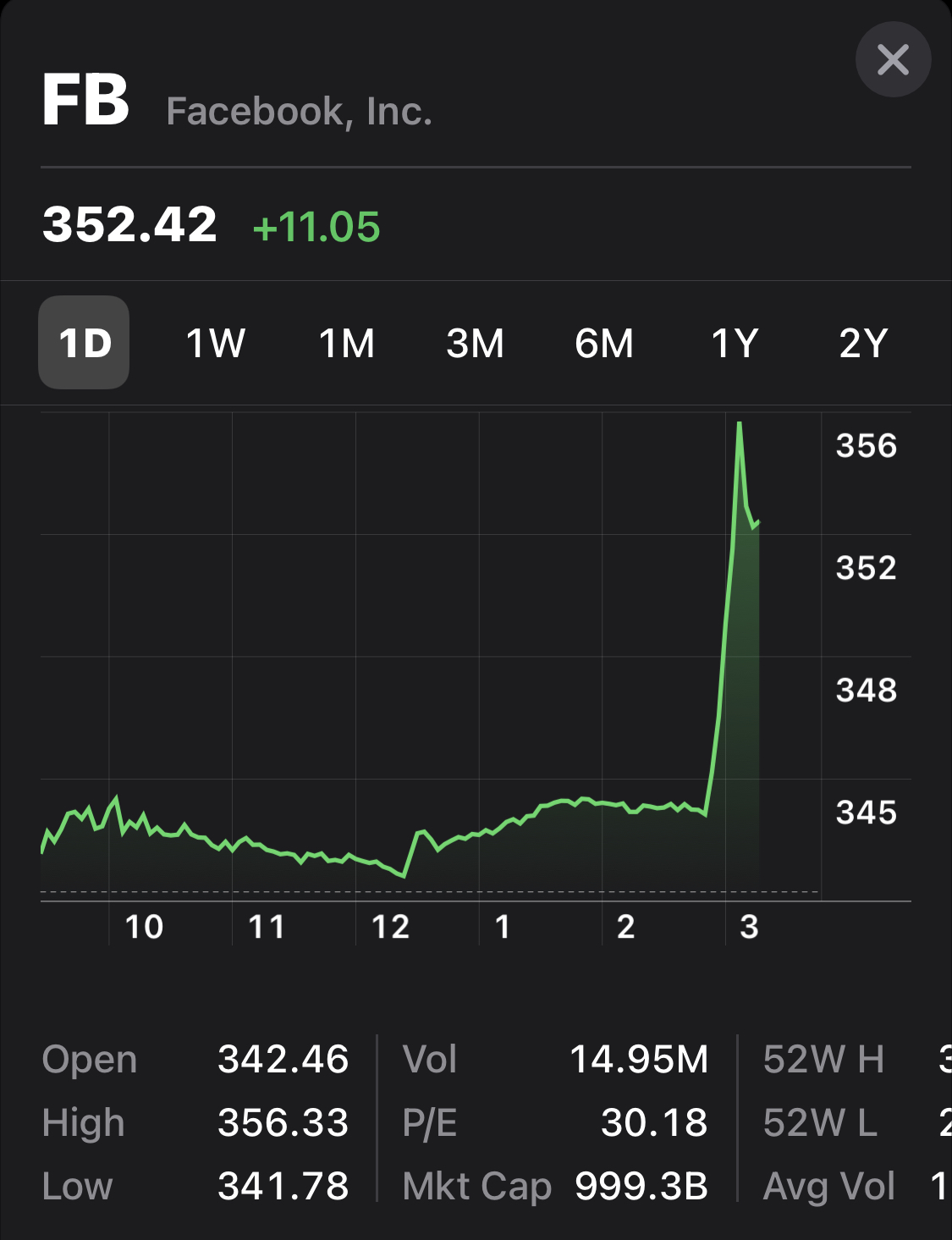The image size is (952, 1240).
Task: Show the 1M price chart
Action: point(346,343)
